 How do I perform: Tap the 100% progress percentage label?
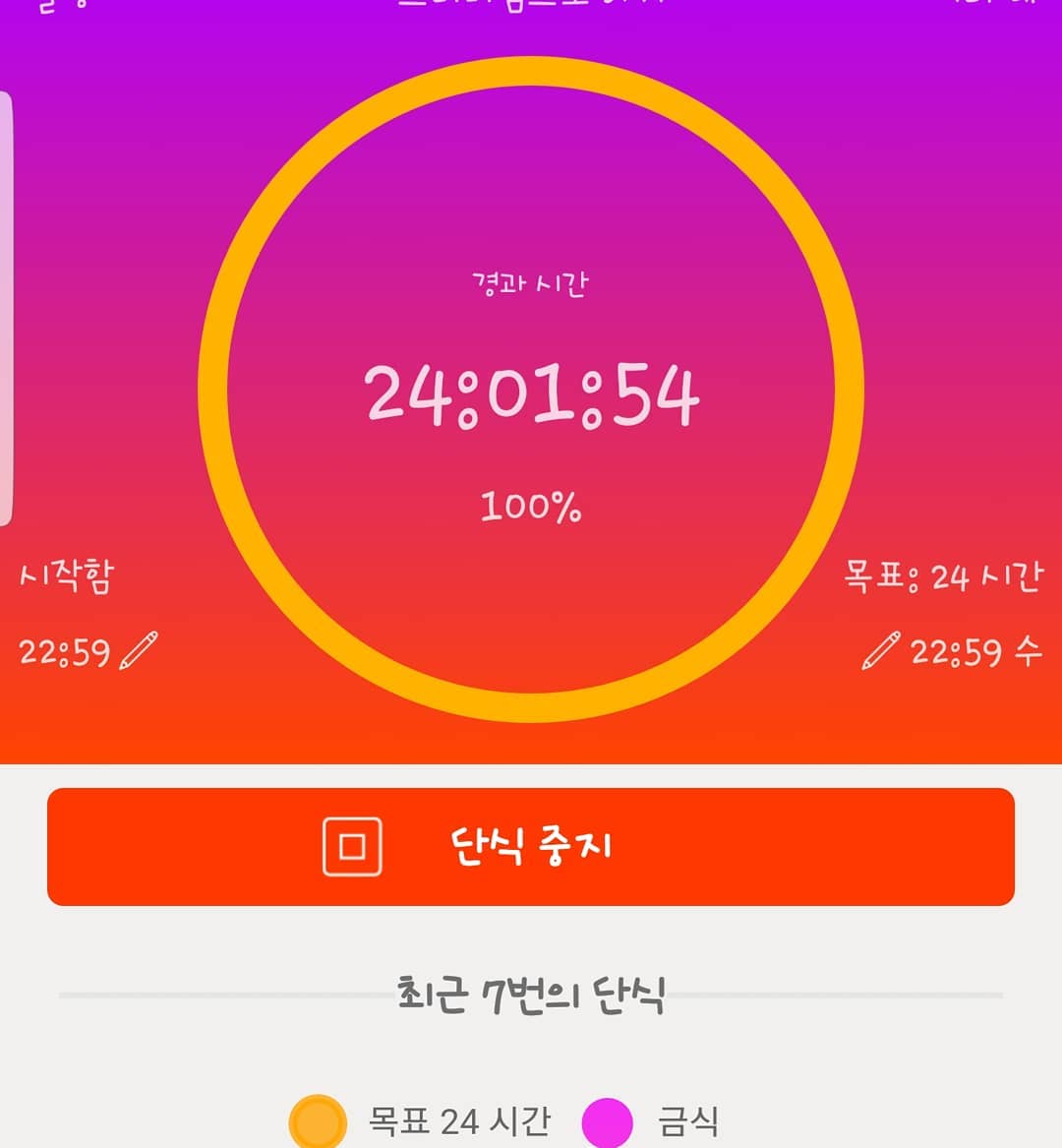pos(531,508)
